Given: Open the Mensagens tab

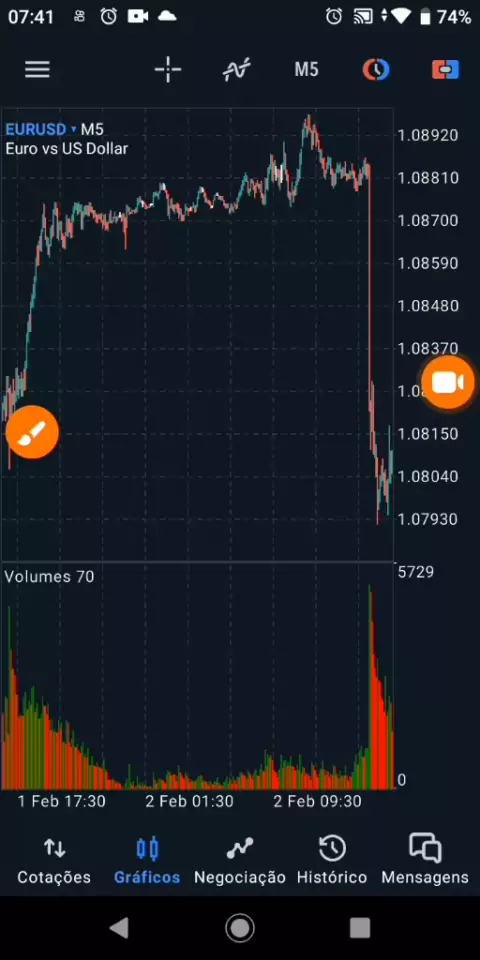Looking at the screenshot, I should (425, 861).
